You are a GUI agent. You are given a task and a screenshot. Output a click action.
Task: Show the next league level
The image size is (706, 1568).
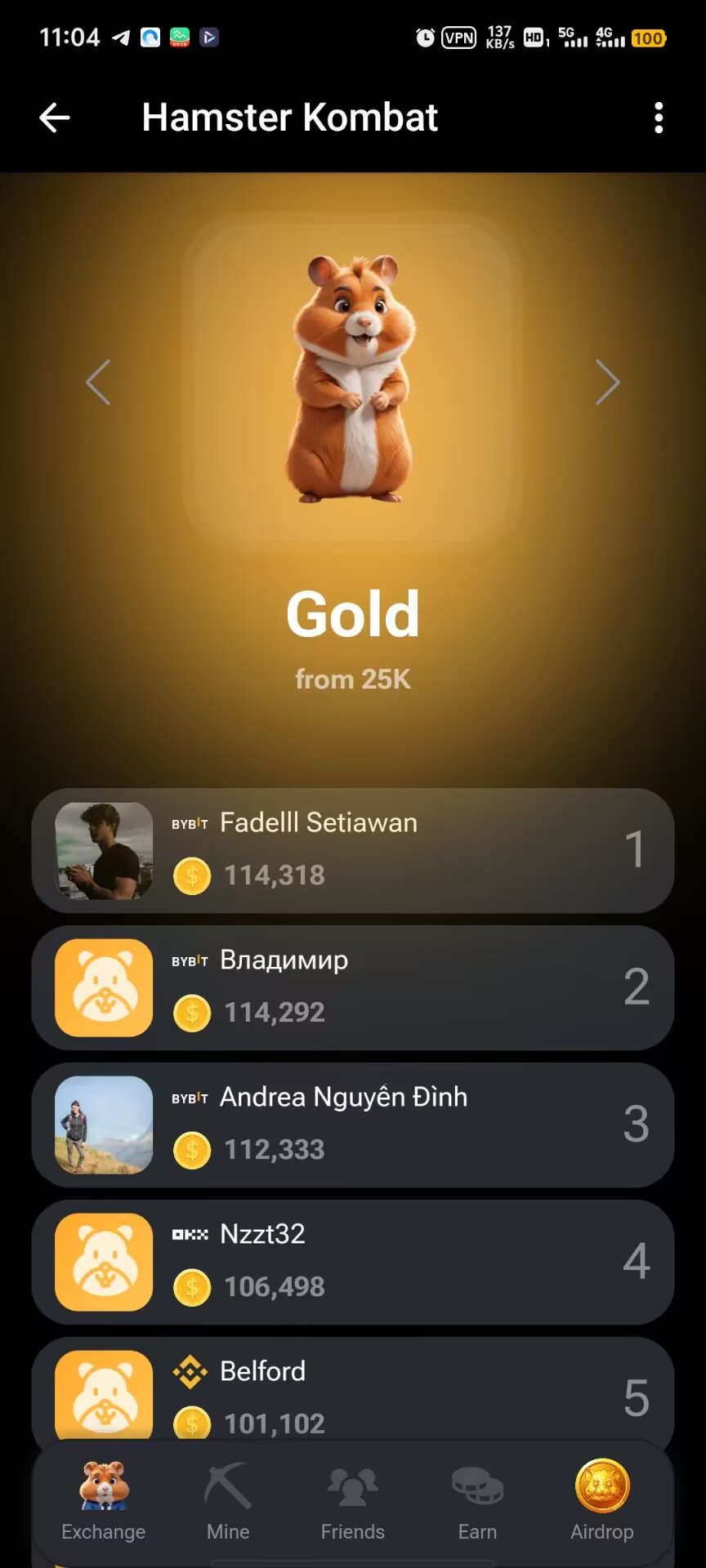607,382
